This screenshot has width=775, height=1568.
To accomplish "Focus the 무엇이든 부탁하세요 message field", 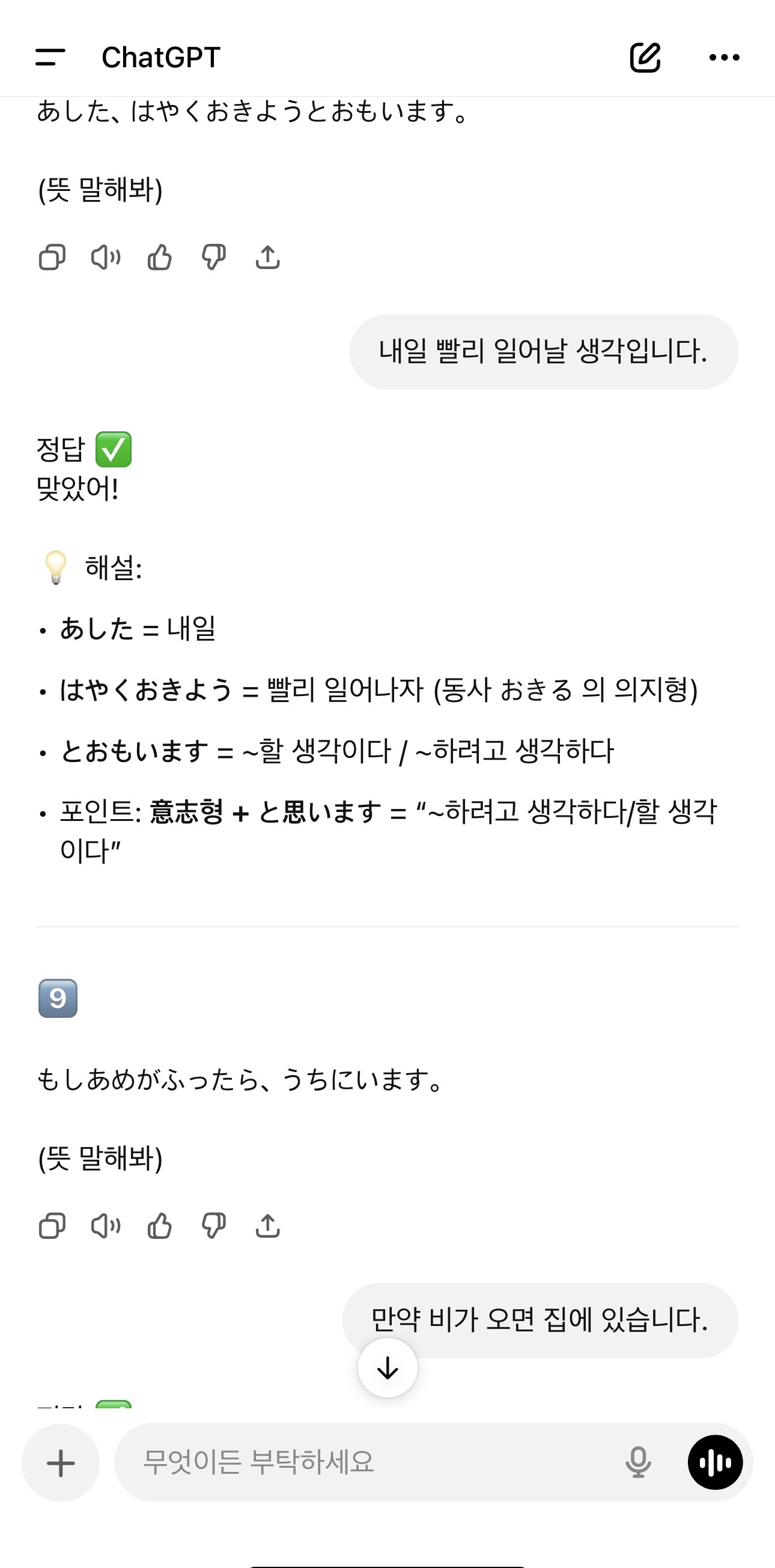I will pos(365,1463).
